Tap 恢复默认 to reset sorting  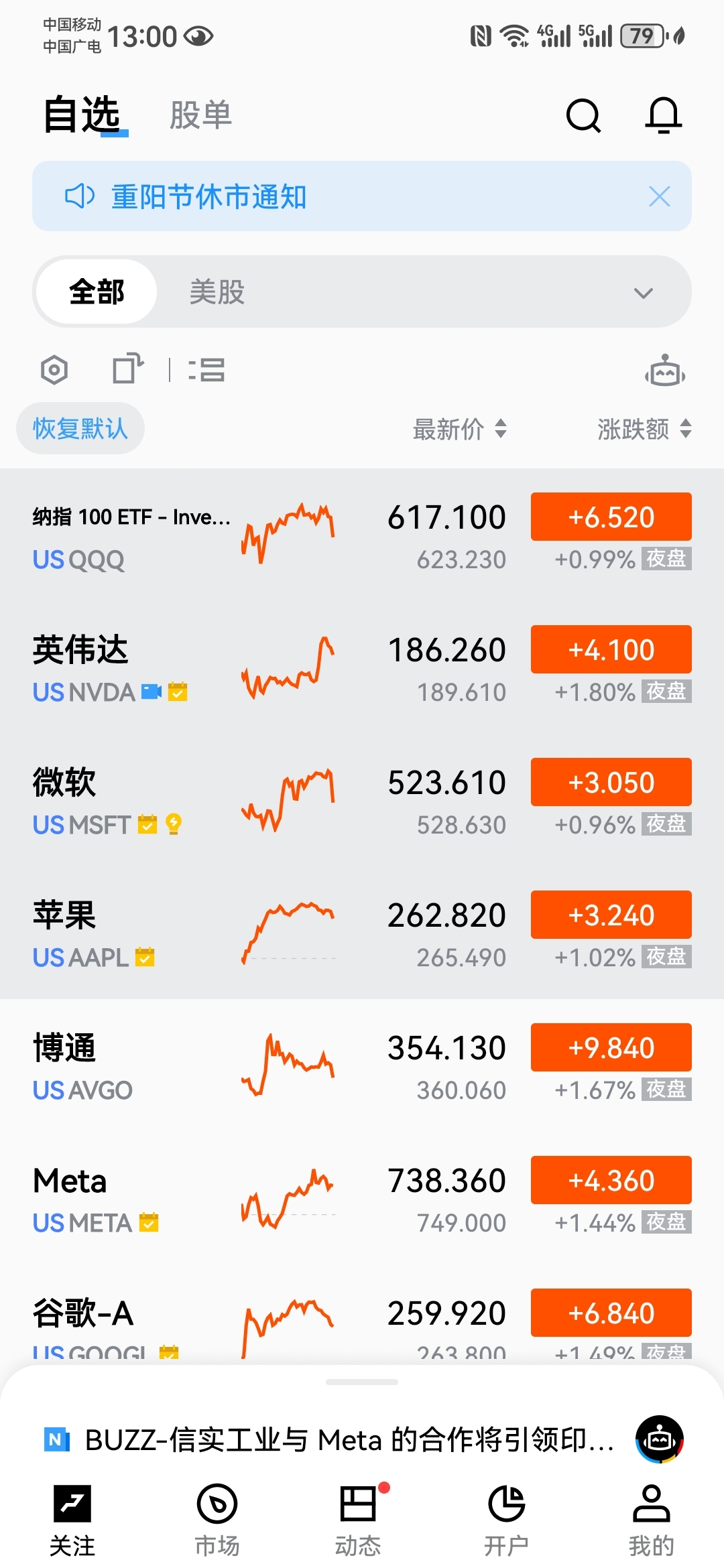coord(80,429)
